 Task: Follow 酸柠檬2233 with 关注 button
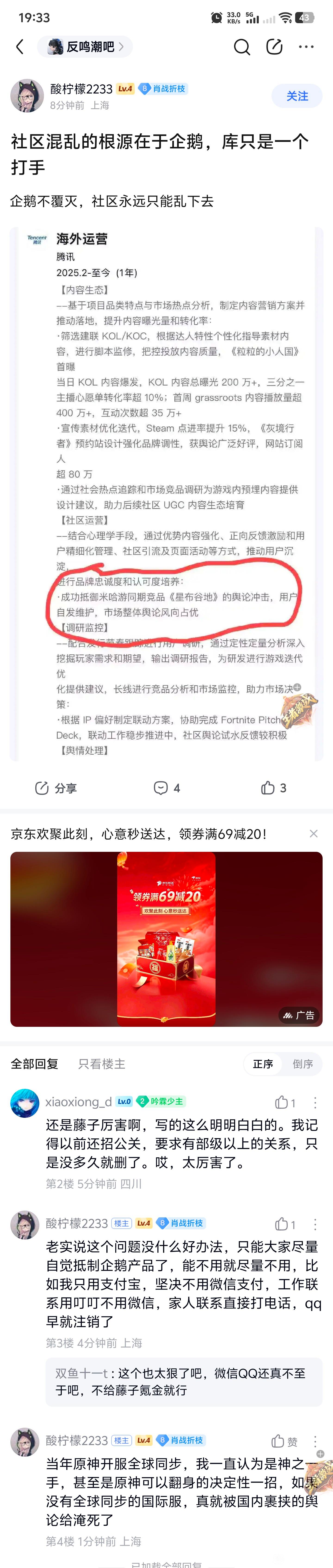(x=297, y=96)
